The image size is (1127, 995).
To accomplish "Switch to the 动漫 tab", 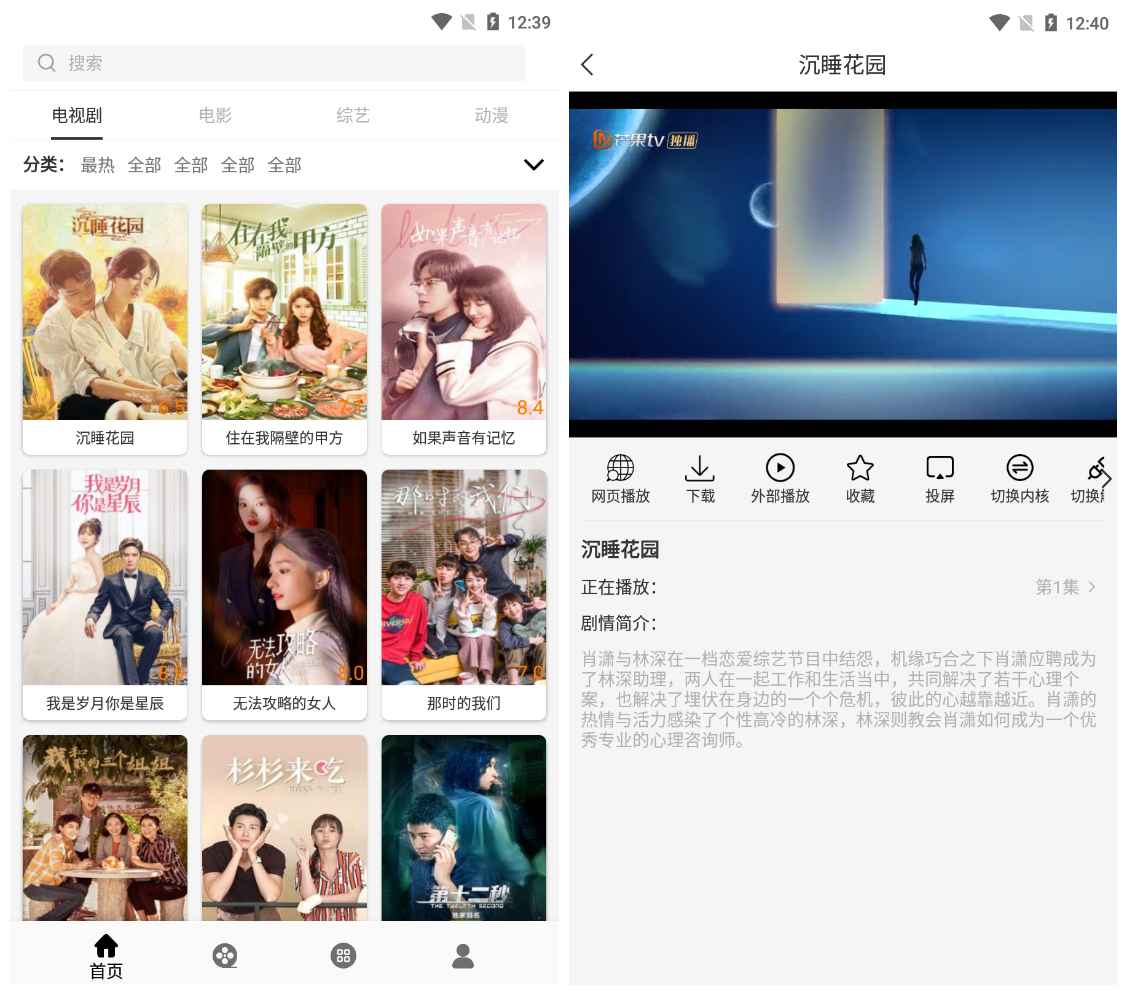I will 491,115.
